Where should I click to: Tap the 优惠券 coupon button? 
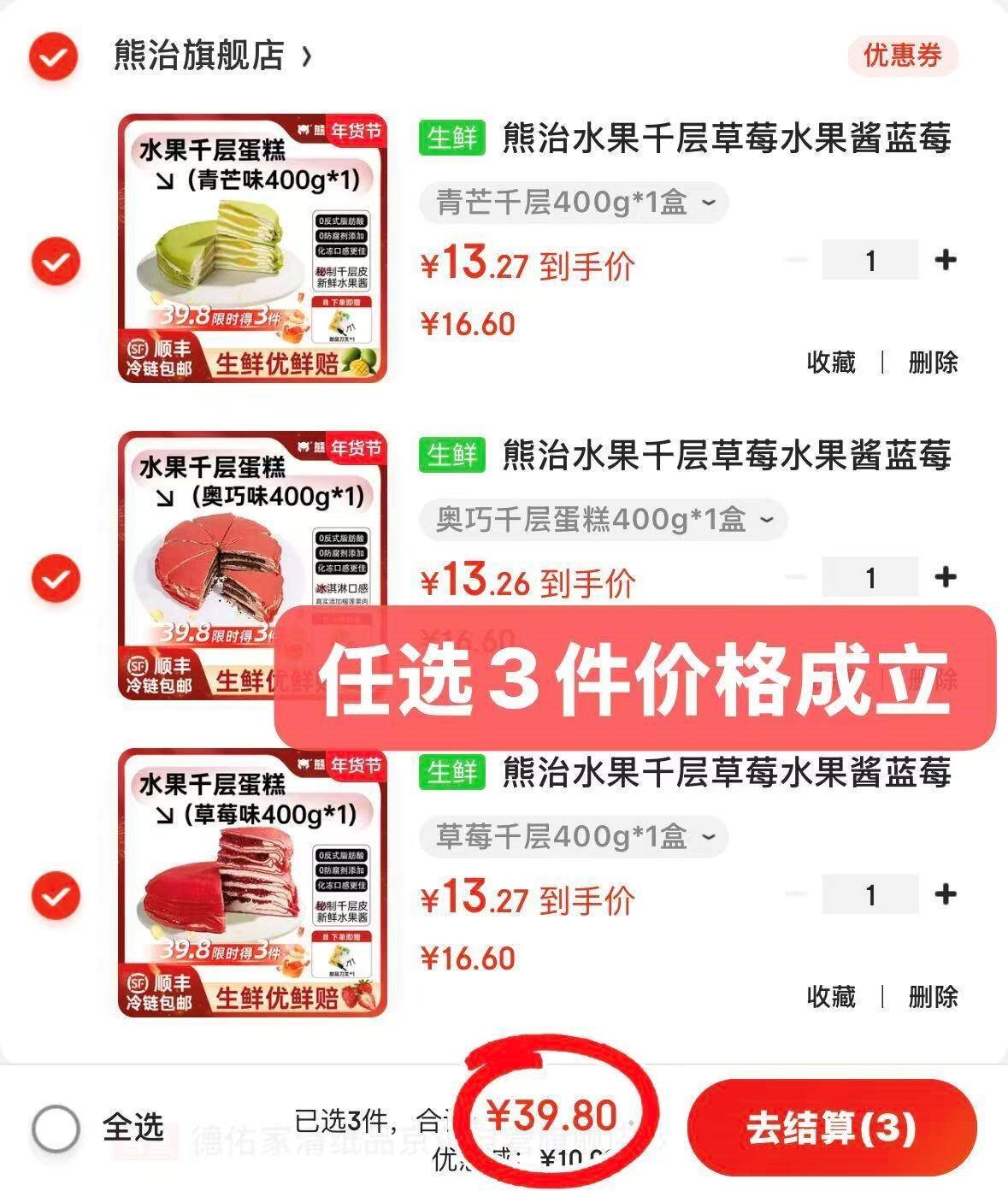tap(902, 56)
